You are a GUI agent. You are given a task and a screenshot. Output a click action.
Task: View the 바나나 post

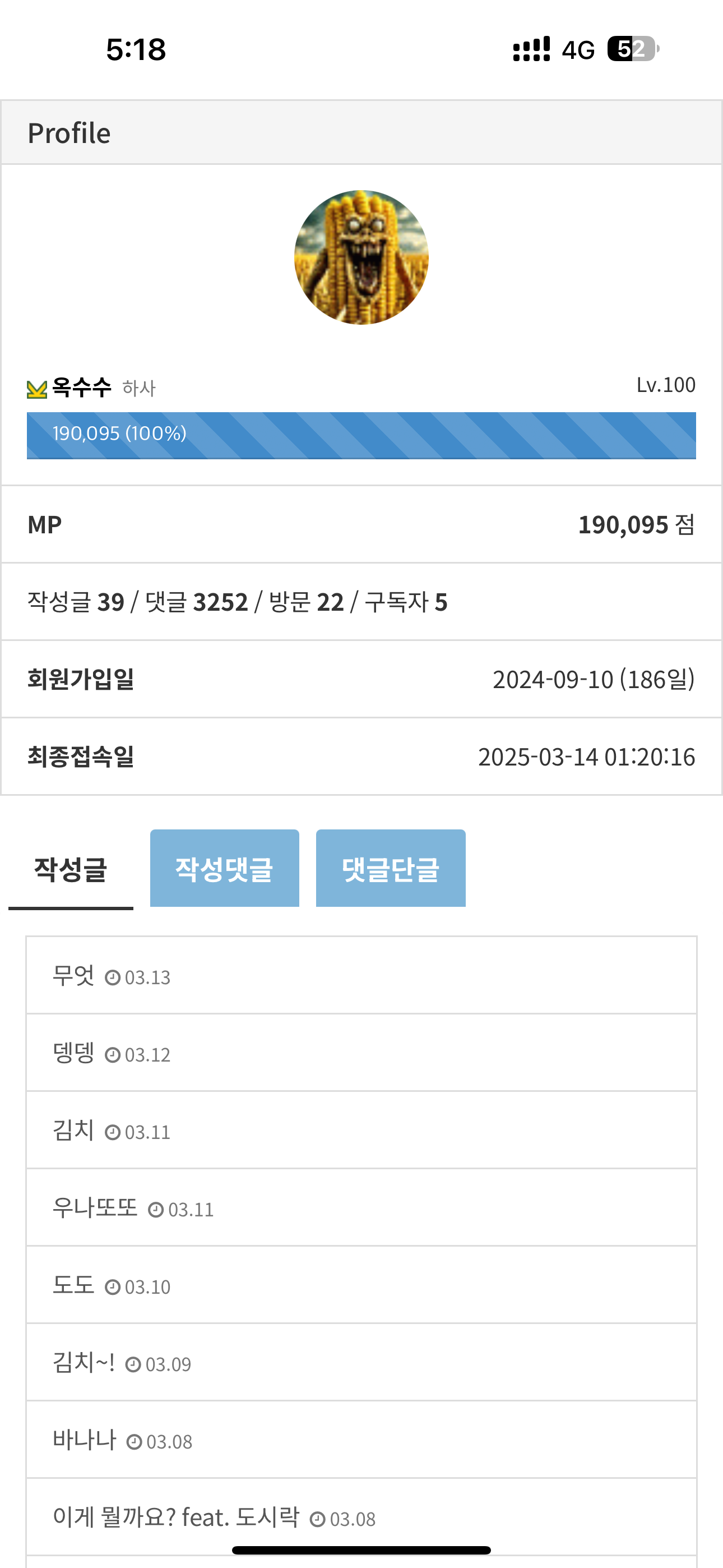coord(85,1440)
